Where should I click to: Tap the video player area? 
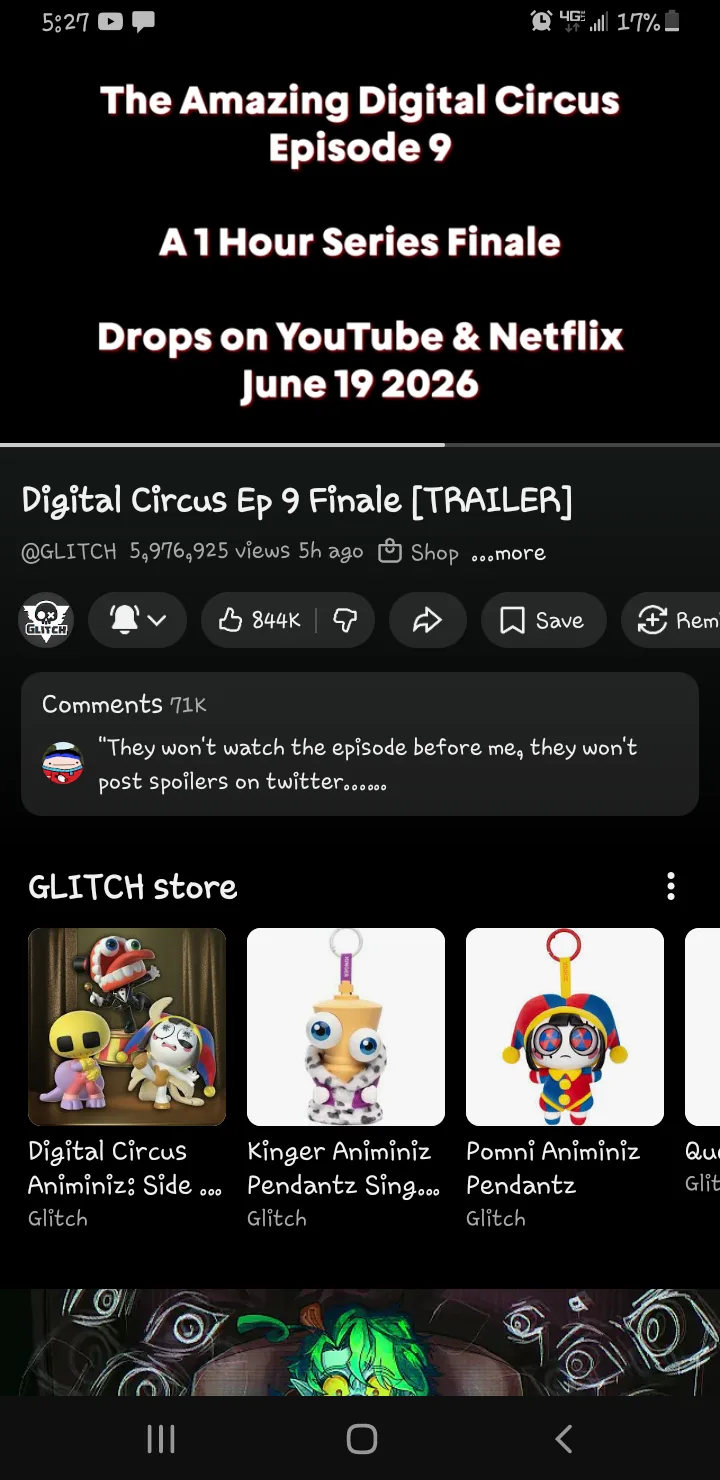(x=360, y=240)
